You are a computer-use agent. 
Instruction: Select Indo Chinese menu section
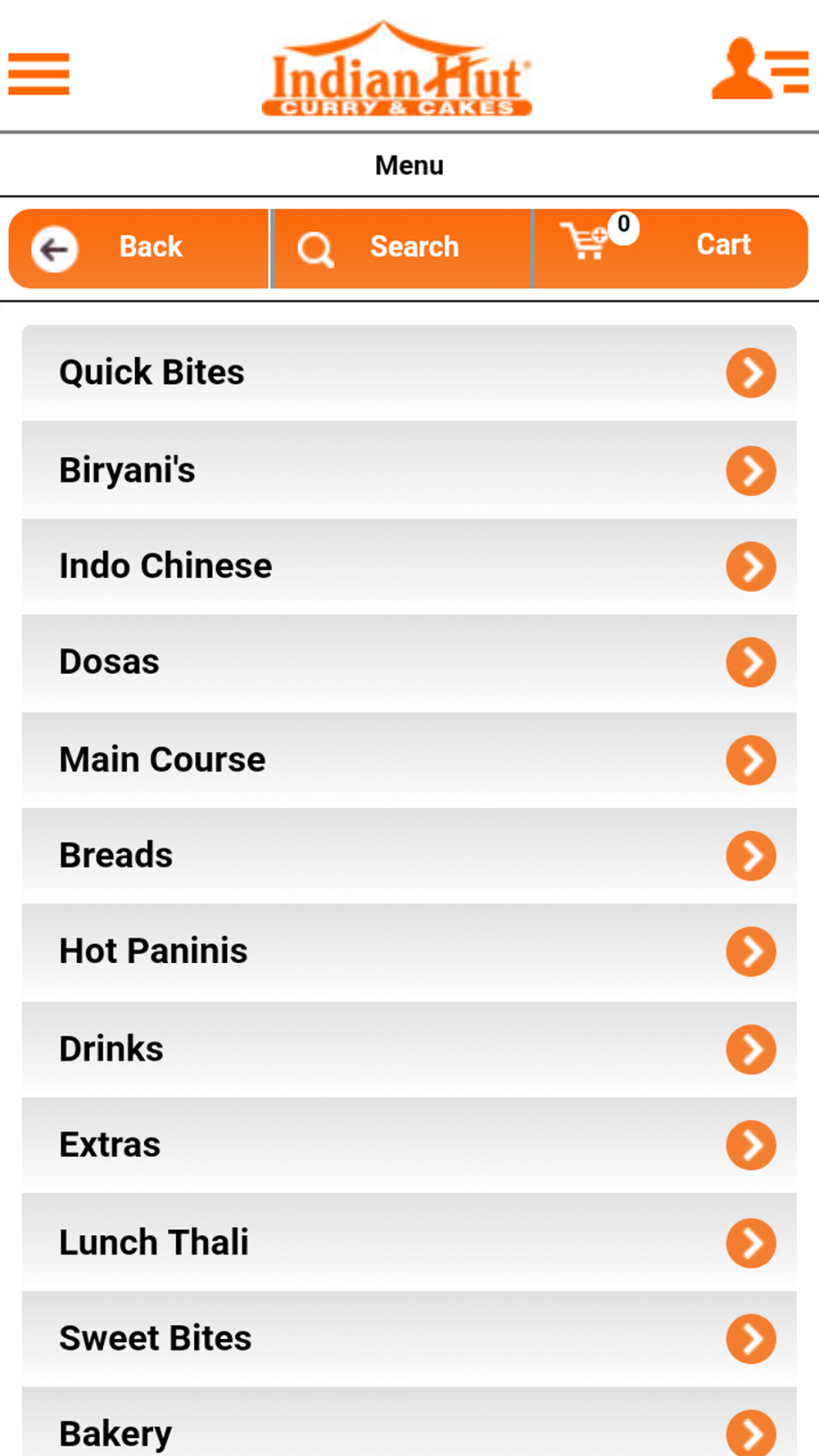click(409, 566)
